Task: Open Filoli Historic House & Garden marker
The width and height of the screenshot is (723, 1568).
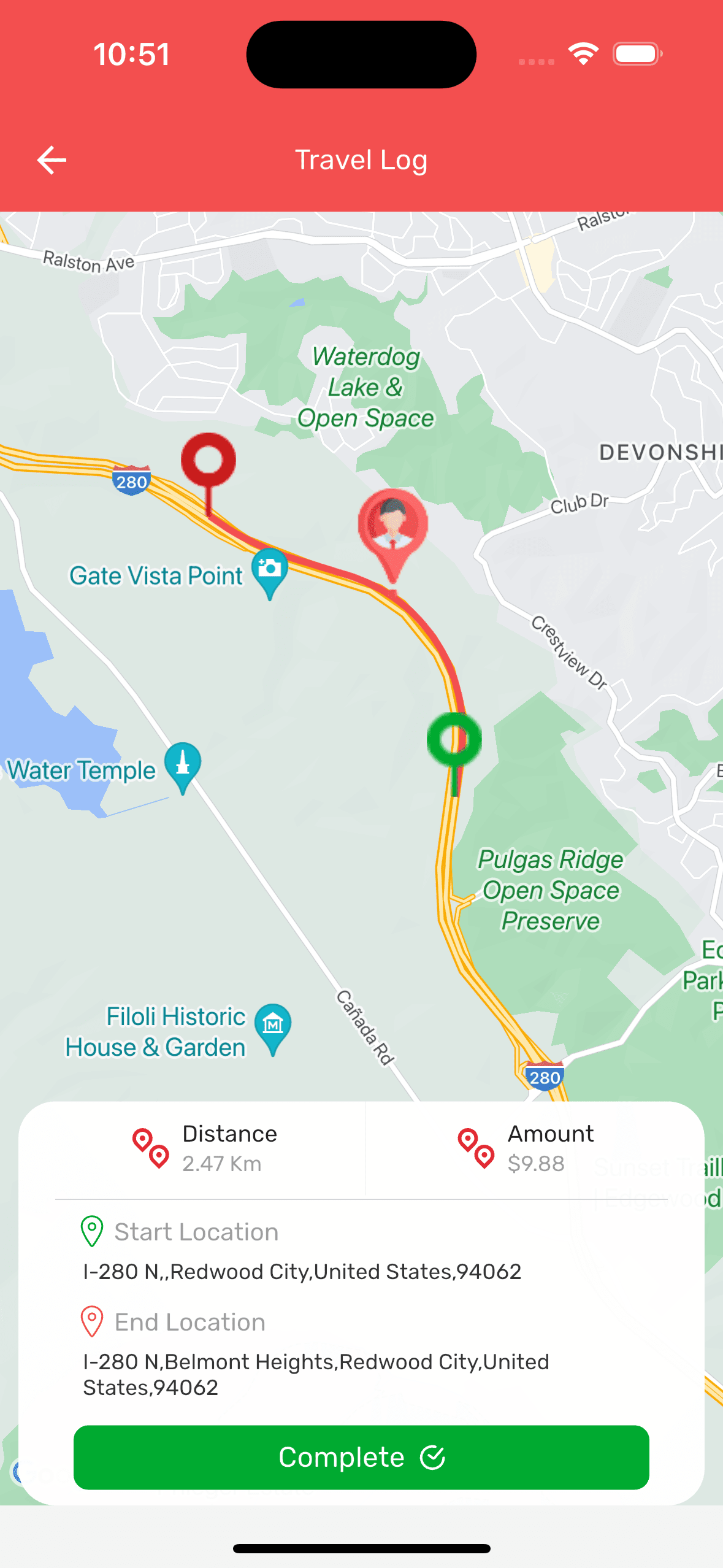Action: (273, 1024)
